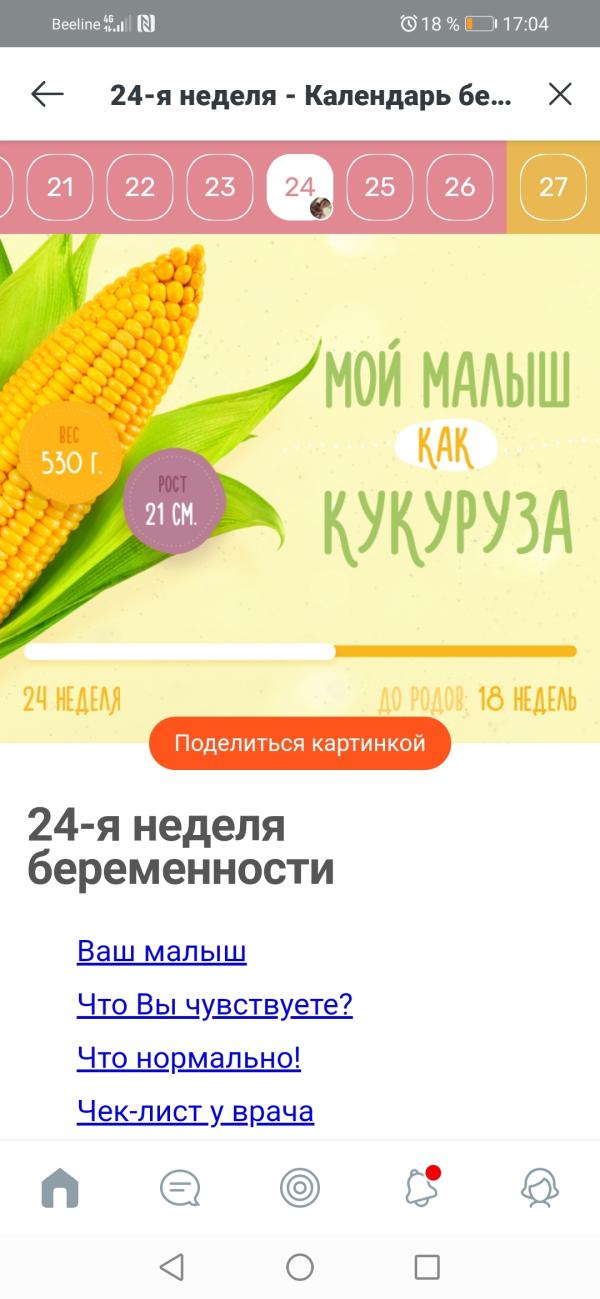Open the Ваш малыш link

tap(161, 951)
